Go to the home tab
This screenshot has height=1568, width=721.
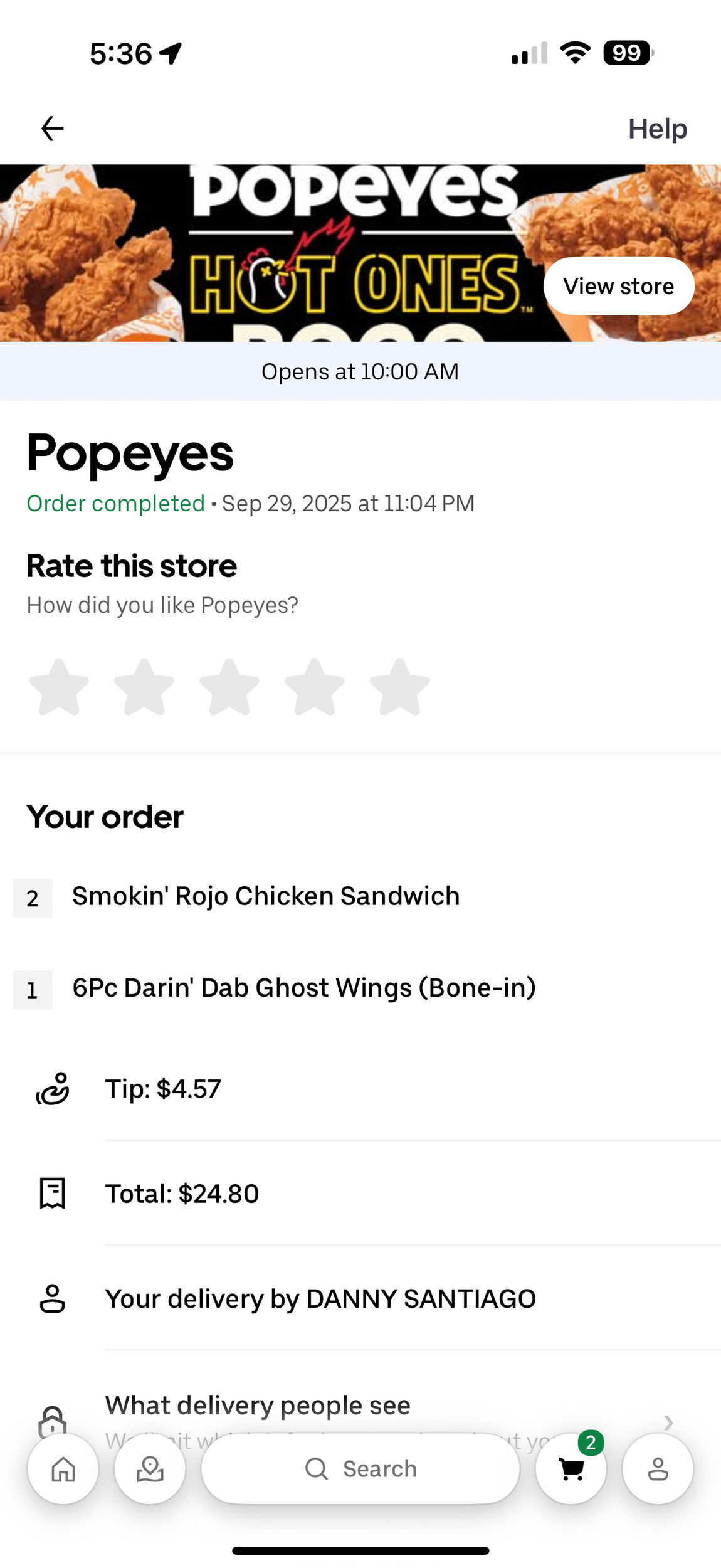pos(63,1469)
